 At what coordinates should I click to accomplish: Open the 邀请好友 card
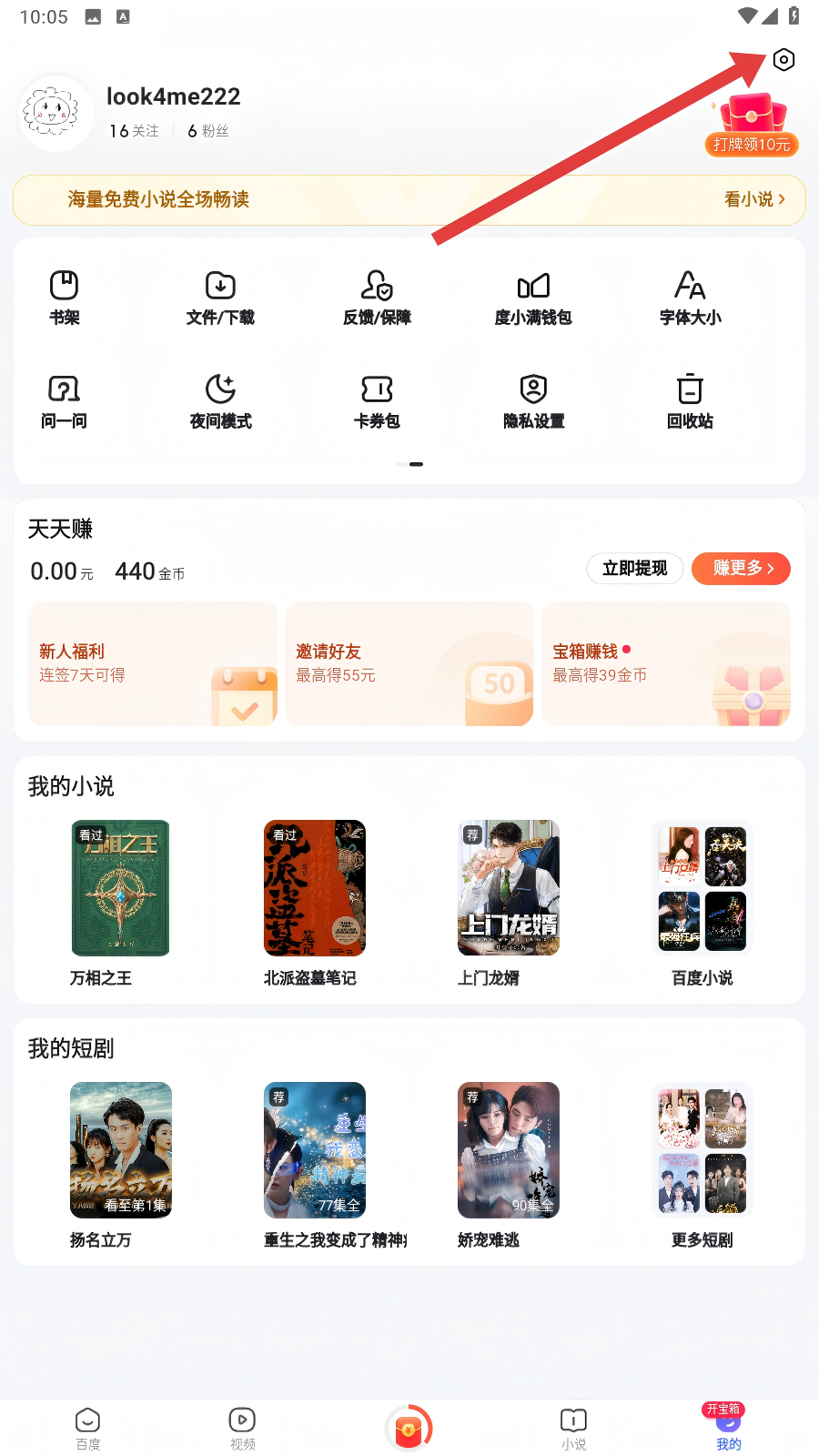[x=409, y=664]
